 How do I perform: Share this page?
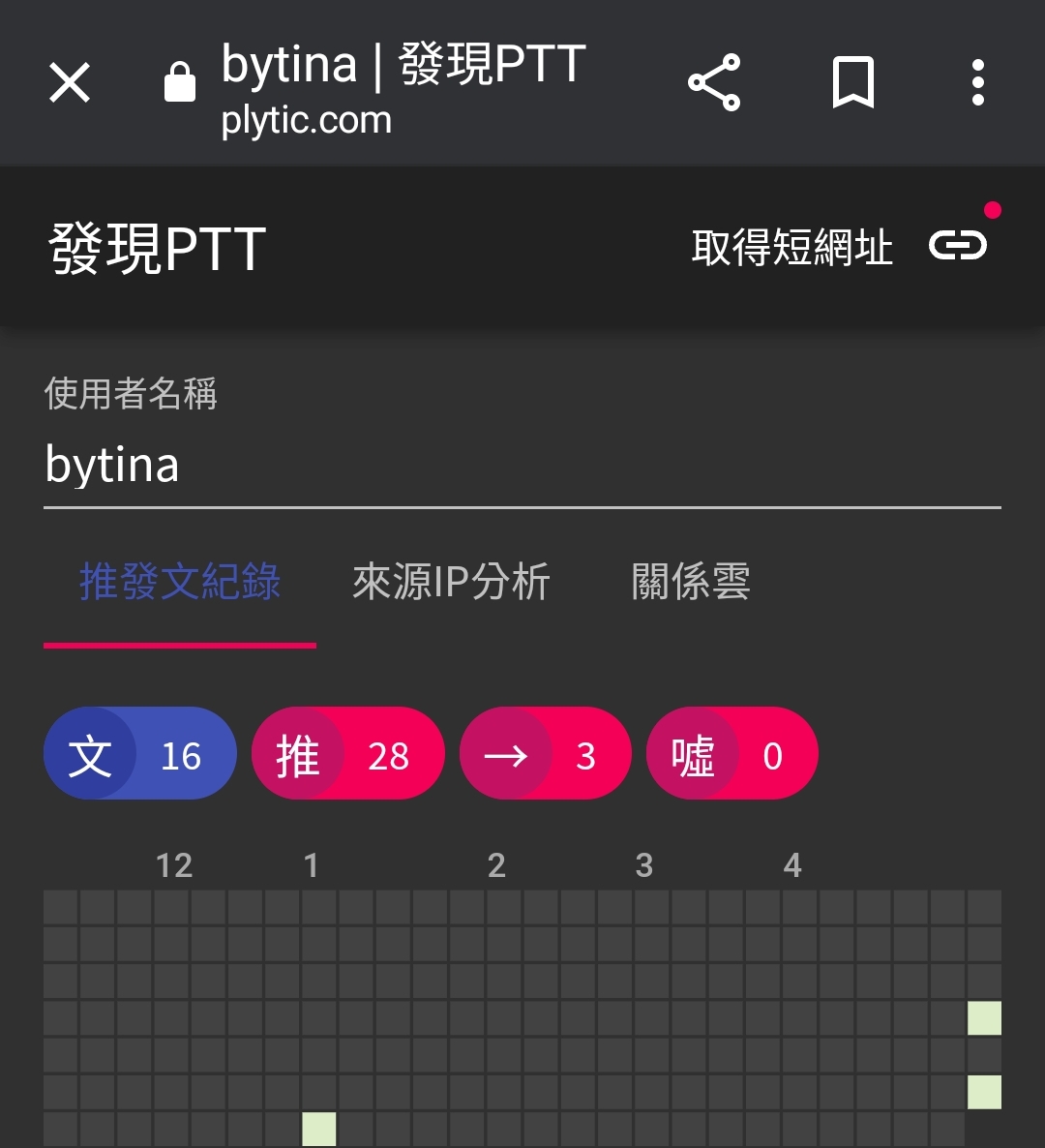coord(714,82)
